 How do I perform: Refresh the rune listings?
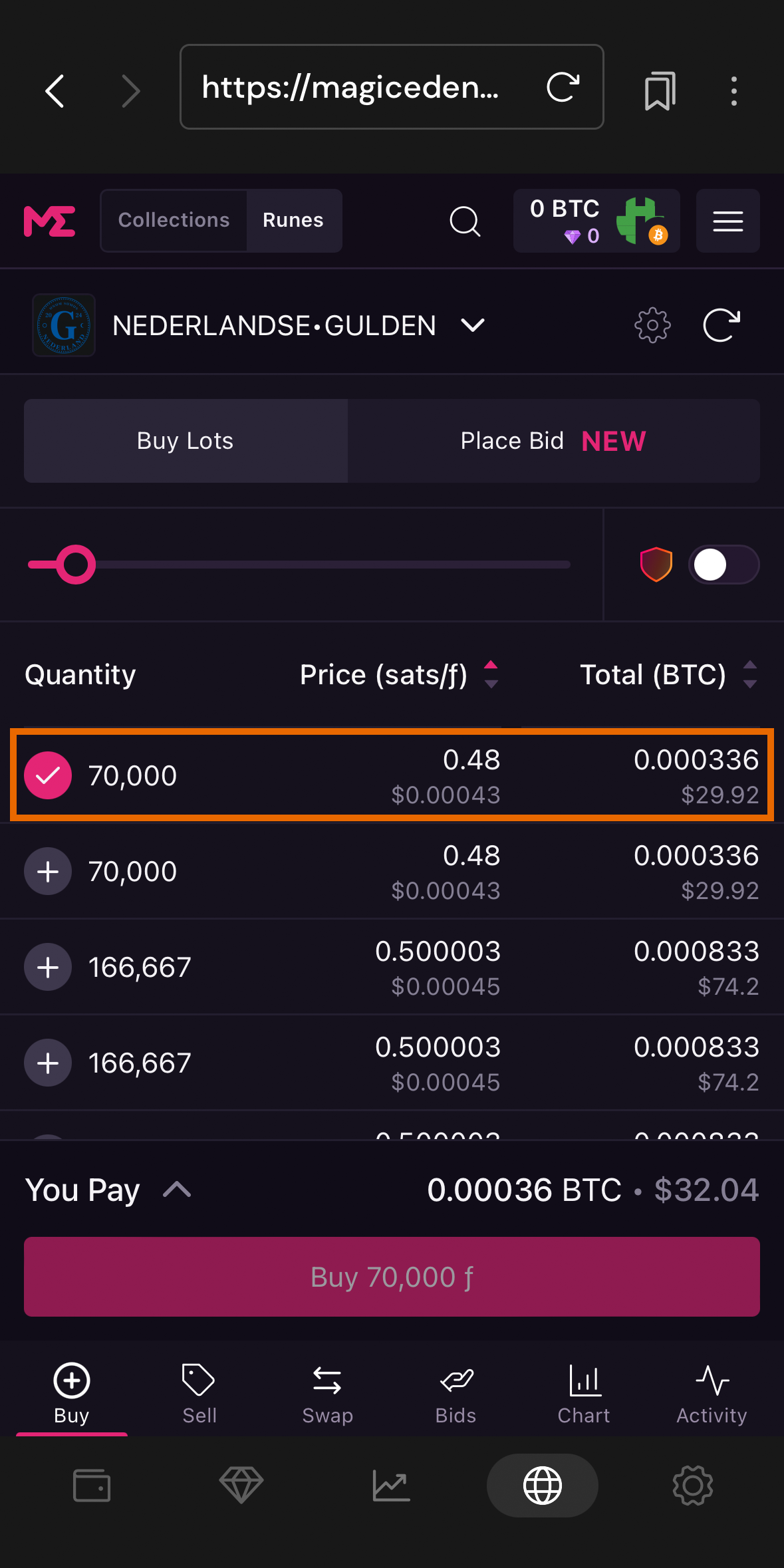721,325
